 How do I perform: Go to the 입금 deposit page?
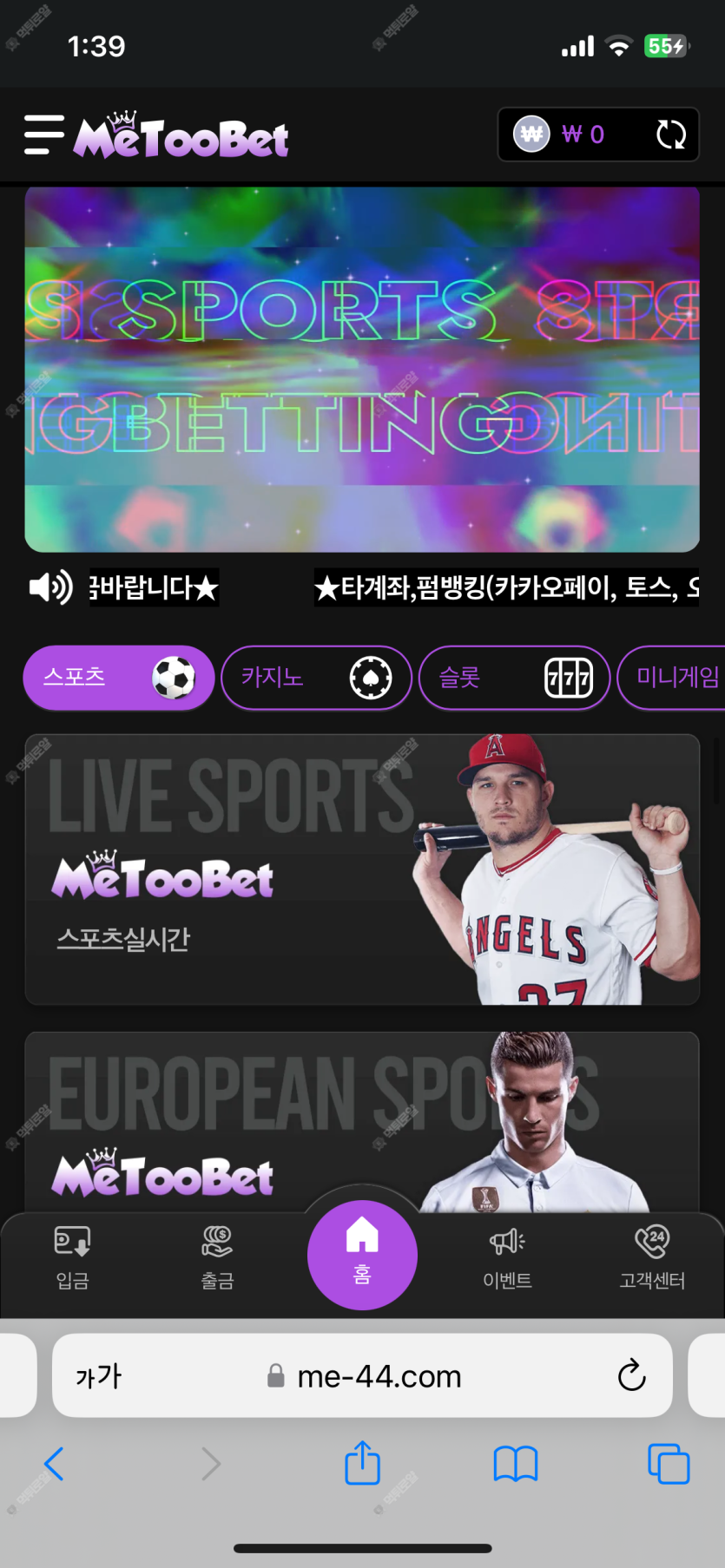pyautogui.click(x=72, y=1257)
